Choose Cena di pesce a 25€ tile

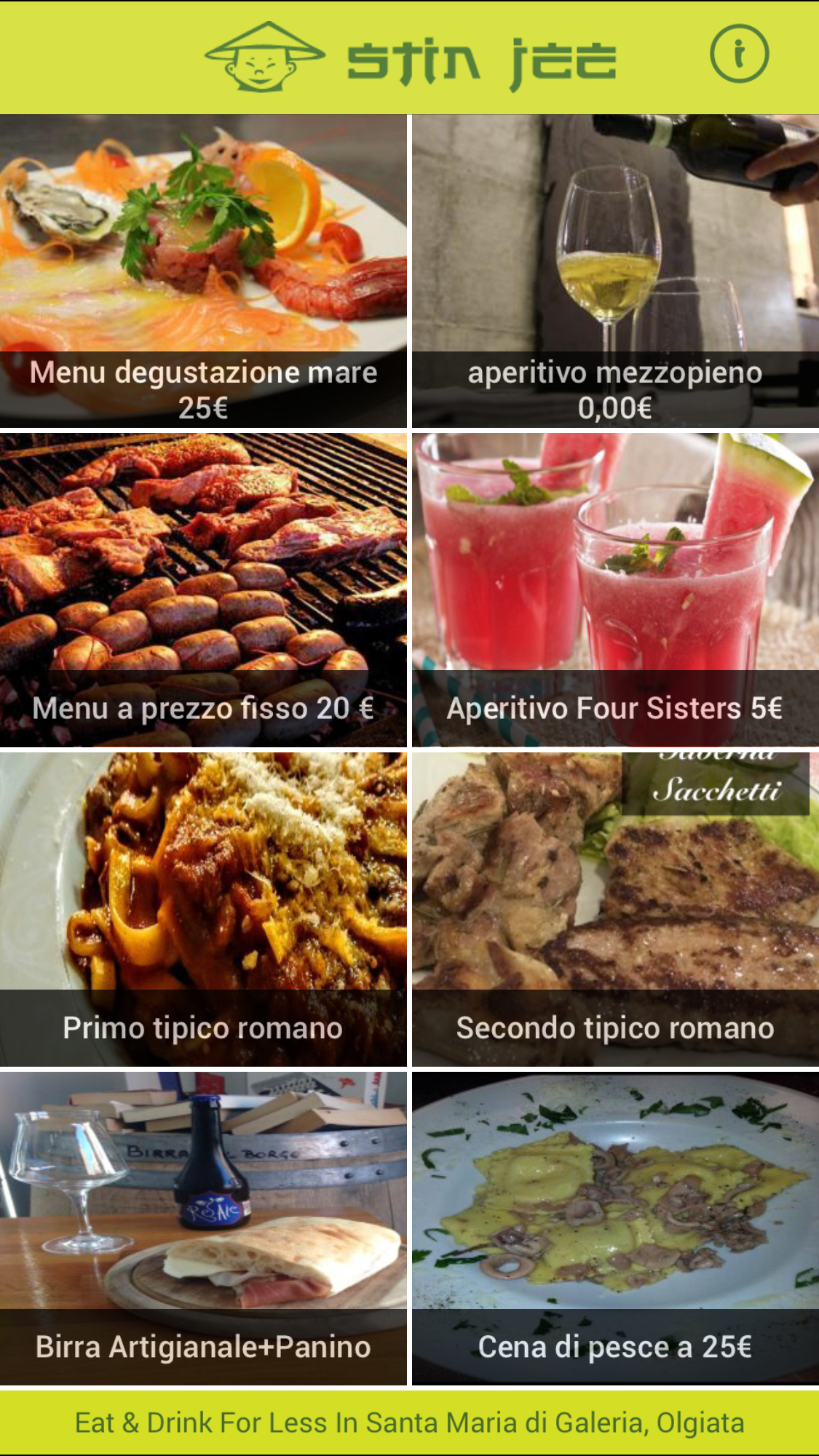coord(615,1228)
